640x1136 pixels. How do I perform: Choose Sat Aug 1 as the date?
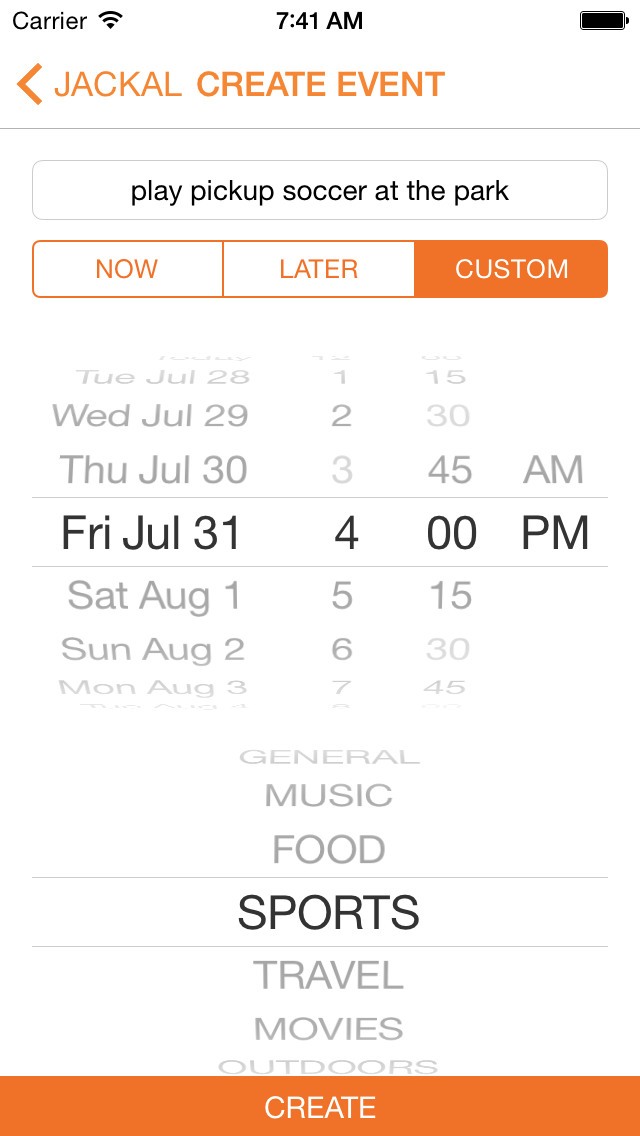click(x=154, y=596)
